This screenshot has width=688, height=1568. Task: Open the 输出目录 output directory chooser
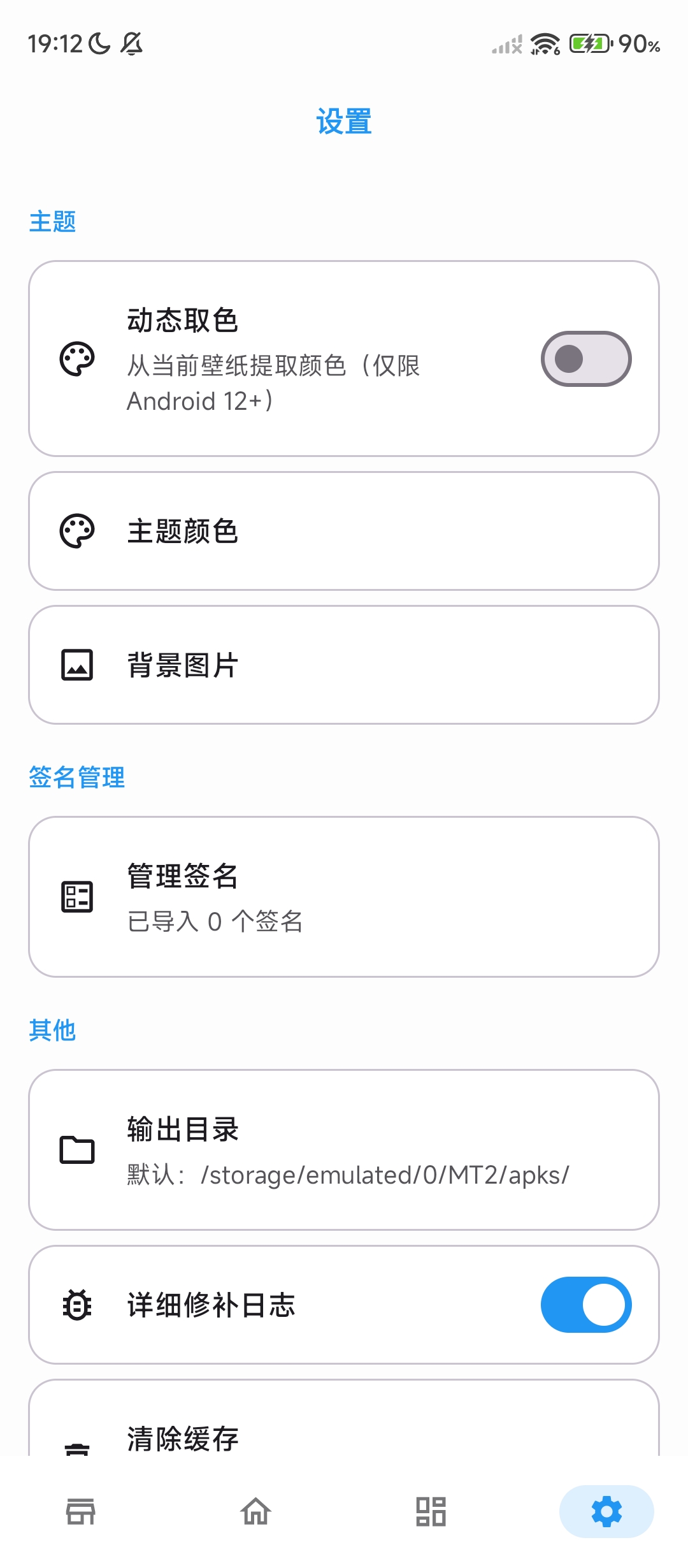pos(344,1151)
